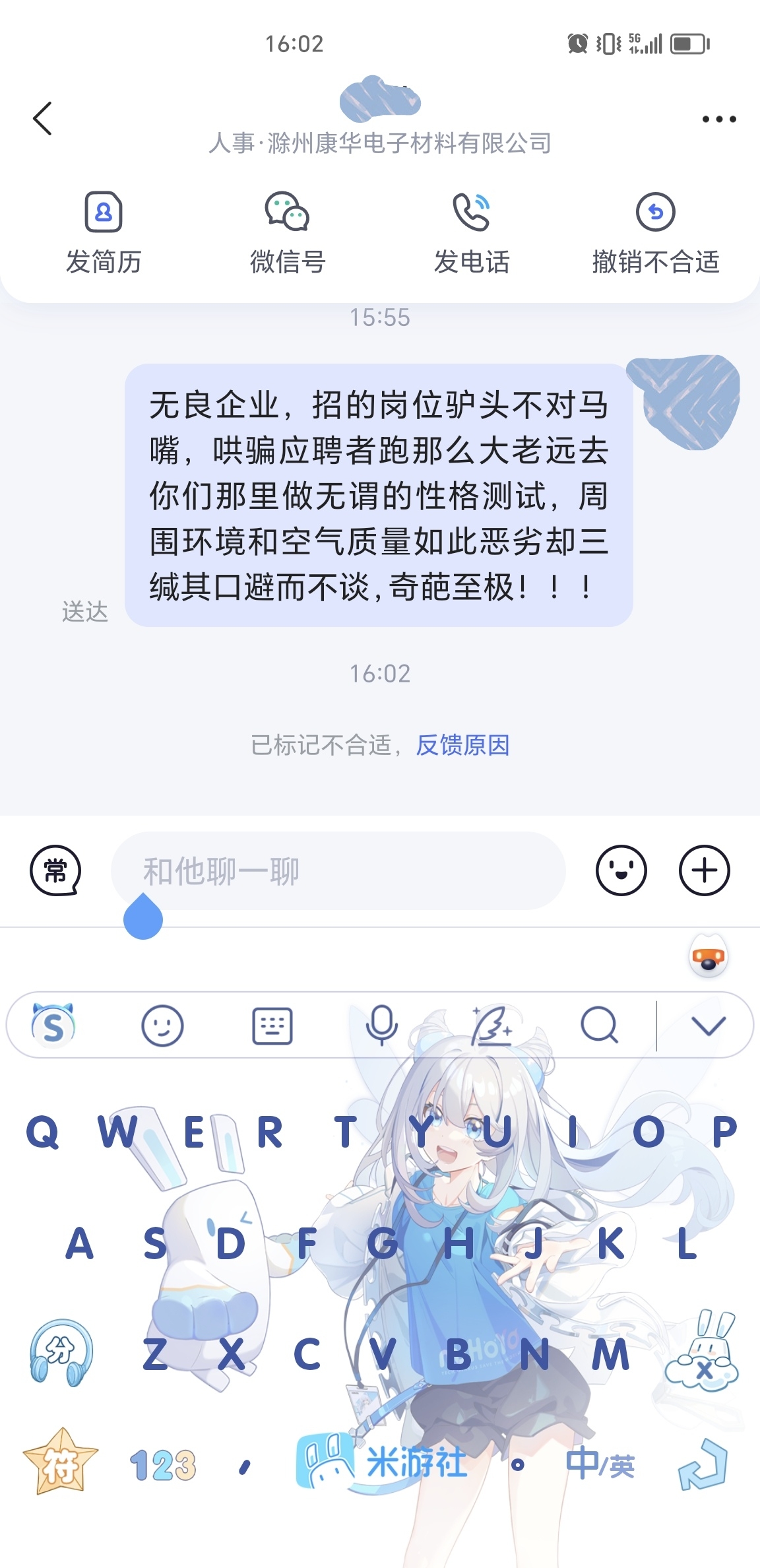Start a call with 发电话

click(472, 232)
